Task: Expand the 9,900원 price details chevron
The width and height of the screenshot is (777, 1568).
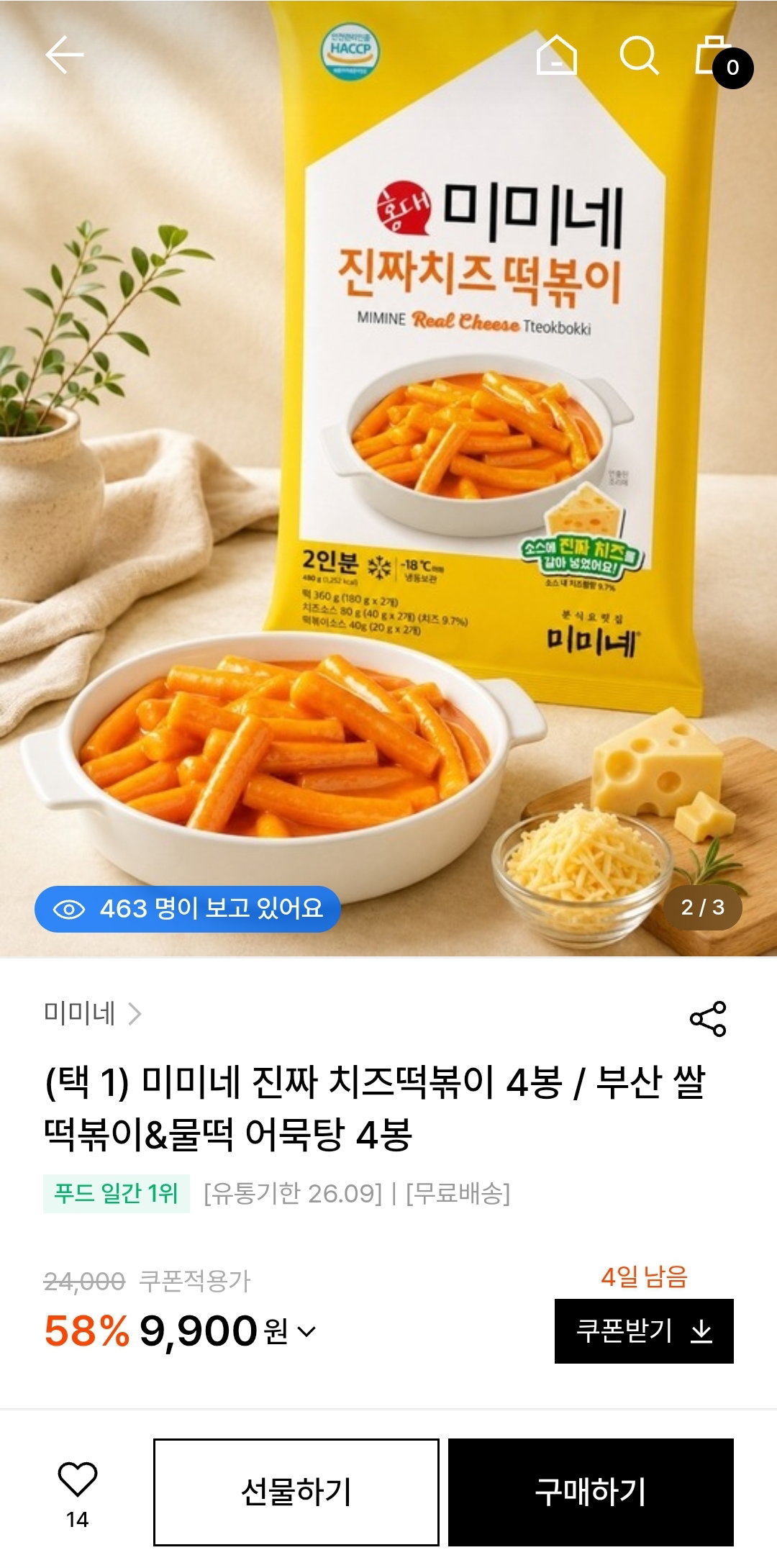Action: [x=306, y=1331]
